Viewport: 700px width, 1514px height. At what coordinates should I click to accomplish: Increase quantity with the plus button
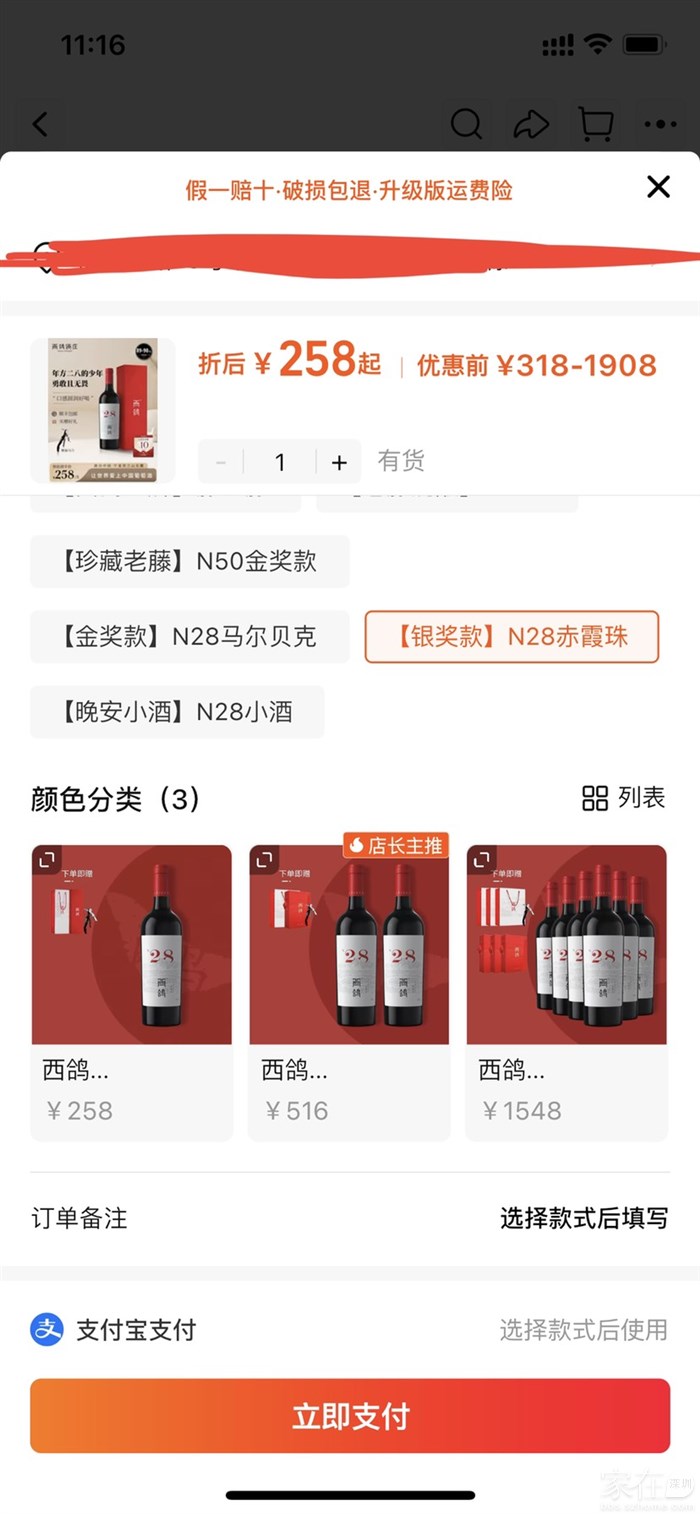(x=339, y=462)
